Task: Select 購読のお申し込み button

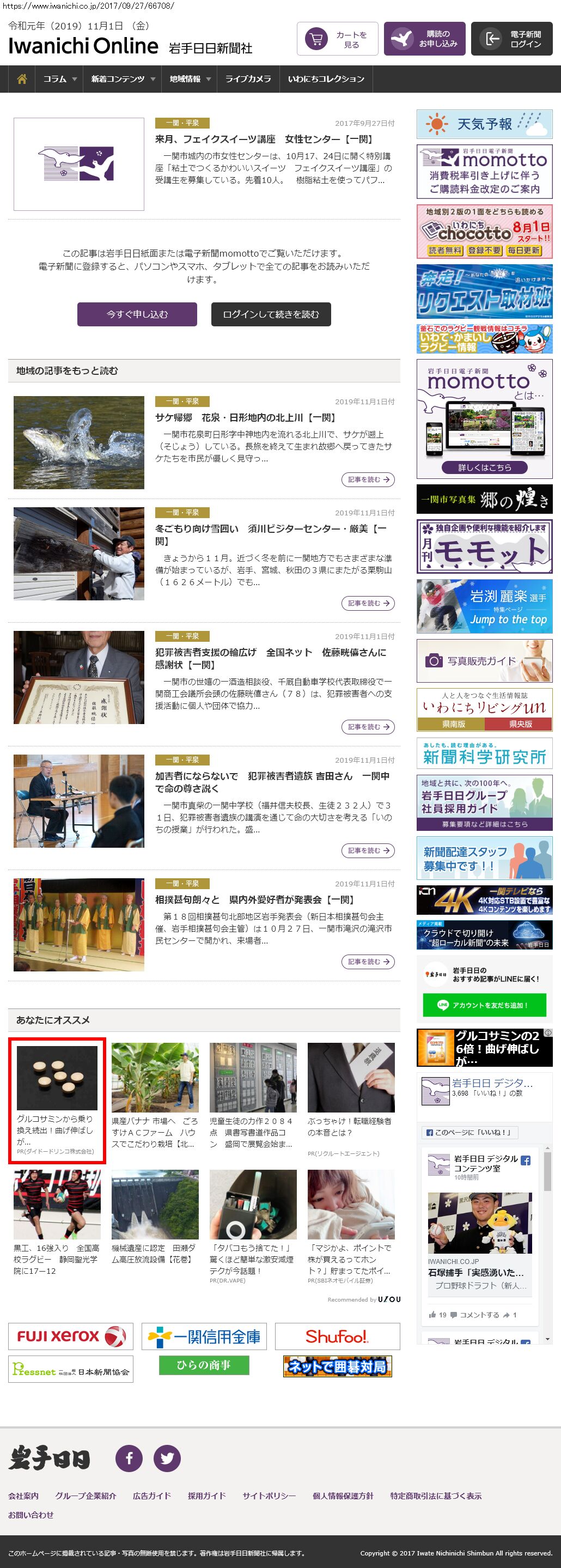Action: click(x=425, y=39)
